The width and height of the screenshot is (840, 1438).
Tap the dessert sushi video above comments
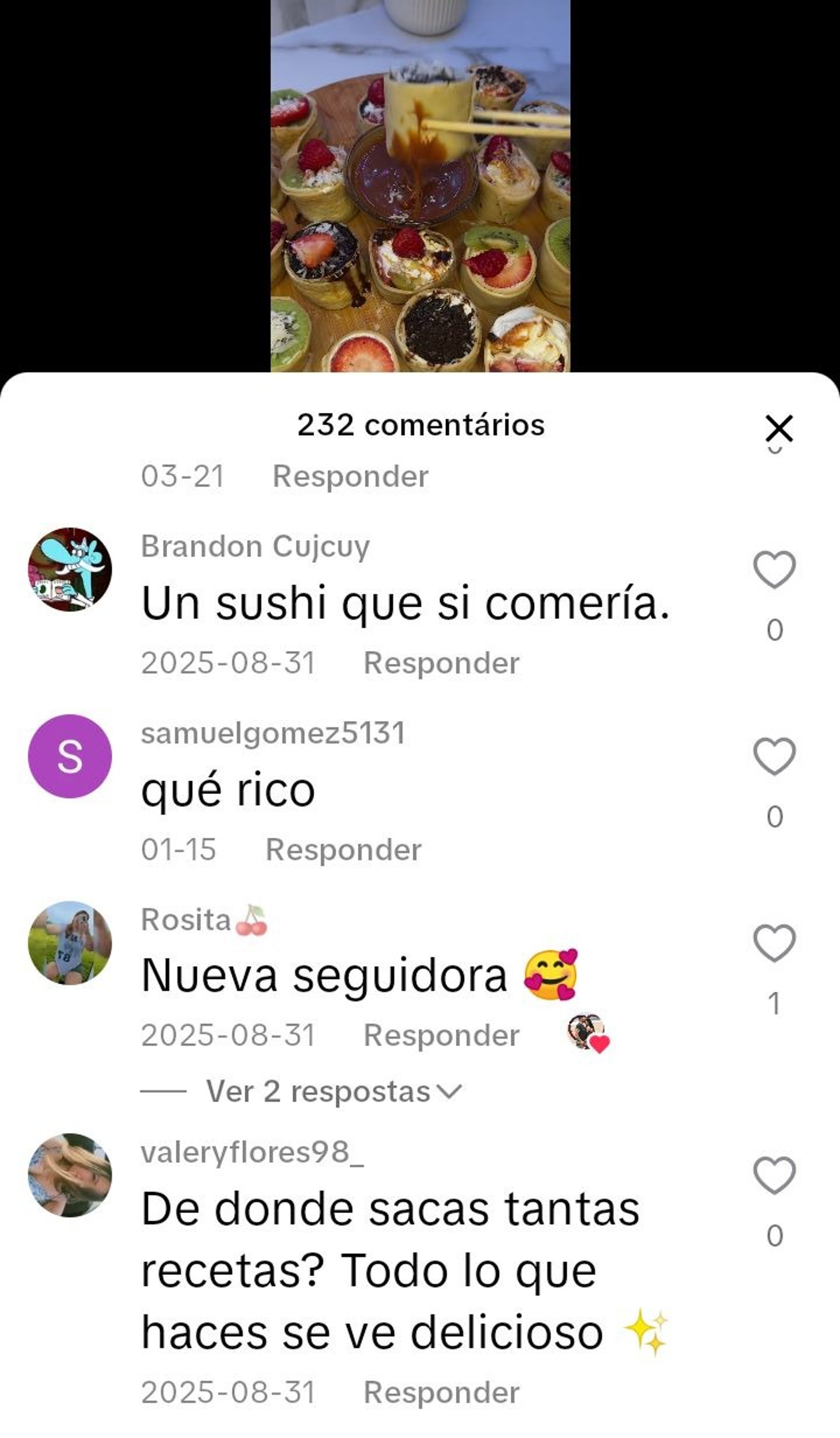pos(420,186)
